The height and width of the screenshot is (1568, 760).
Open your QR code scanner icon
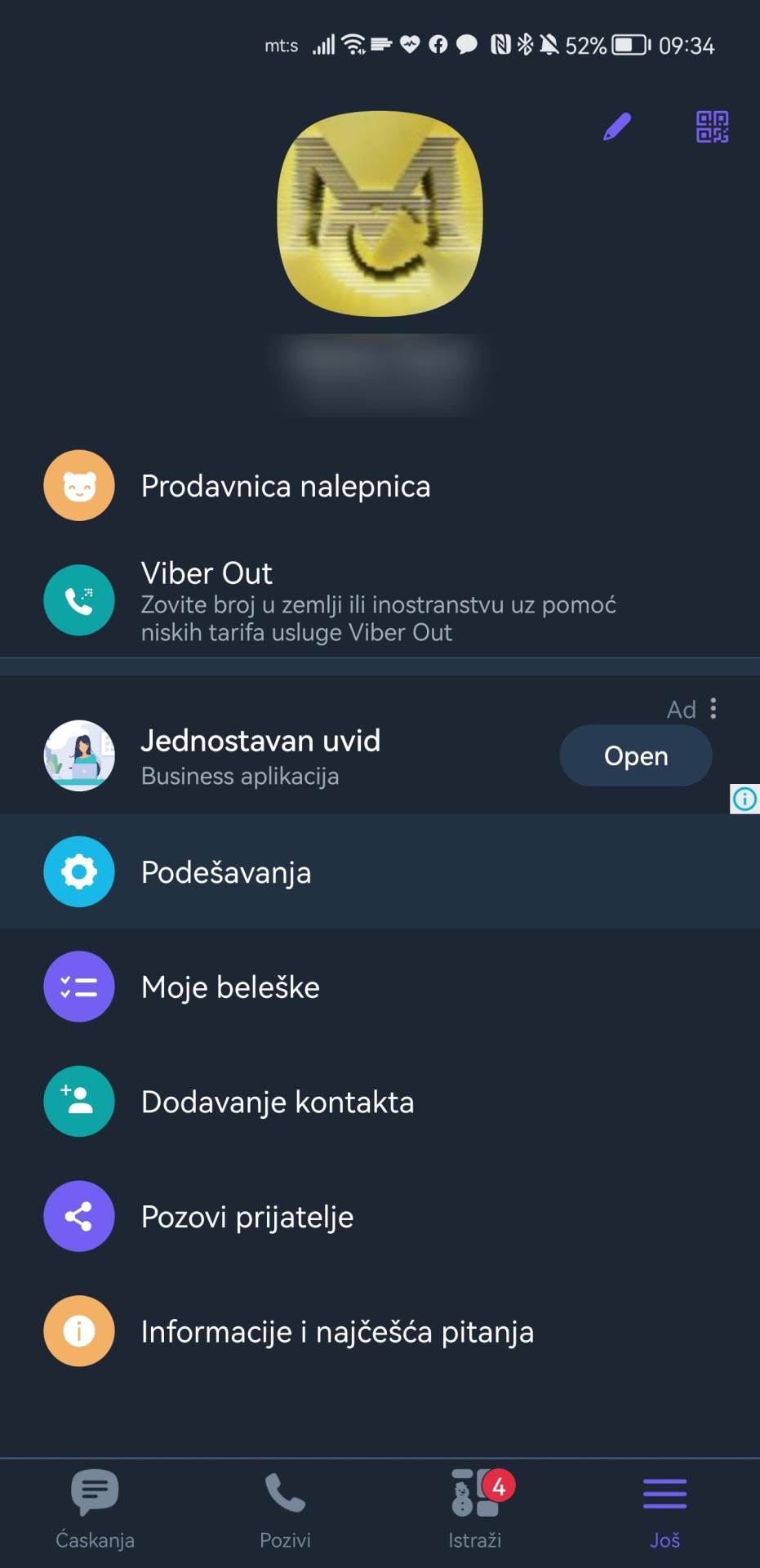coord(709,127)
